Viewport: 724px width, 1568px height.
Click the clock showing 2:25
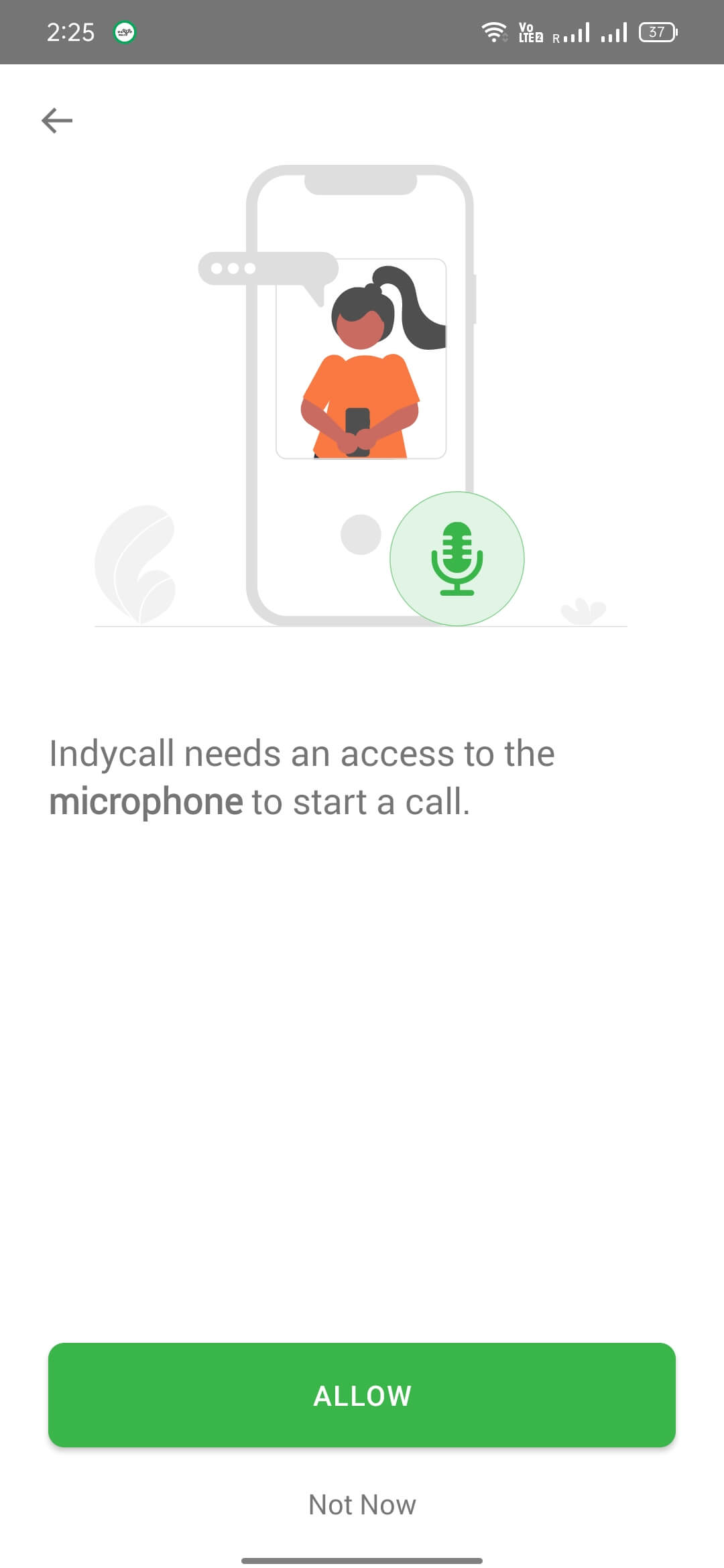70,31
